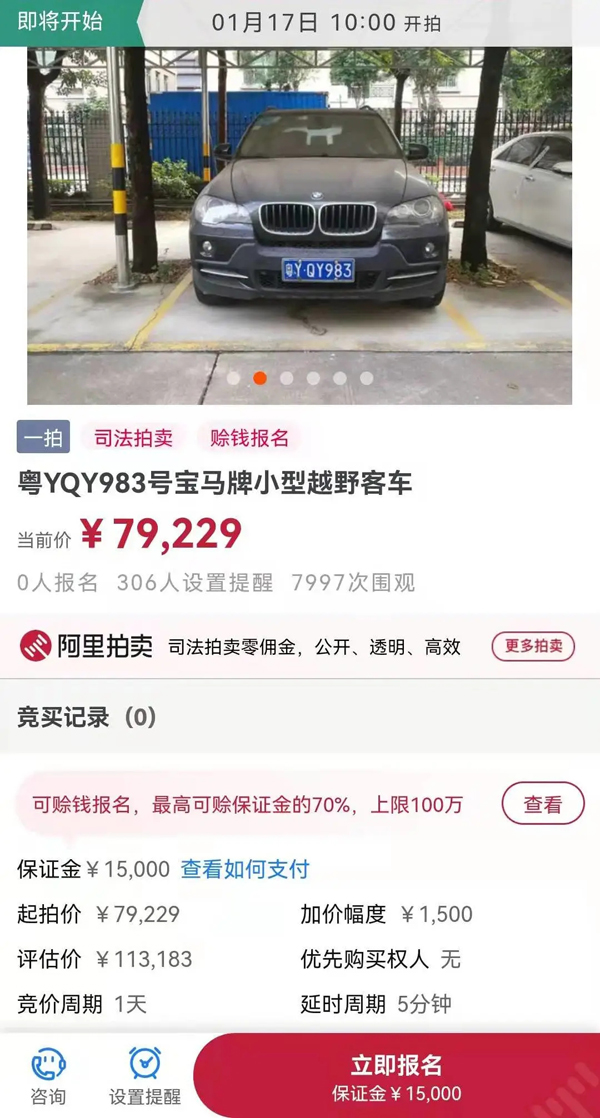Screen dimensions: 600x1118
Task: Tap 更多拍卖 to browse more auctions
Action: point(533,646)
